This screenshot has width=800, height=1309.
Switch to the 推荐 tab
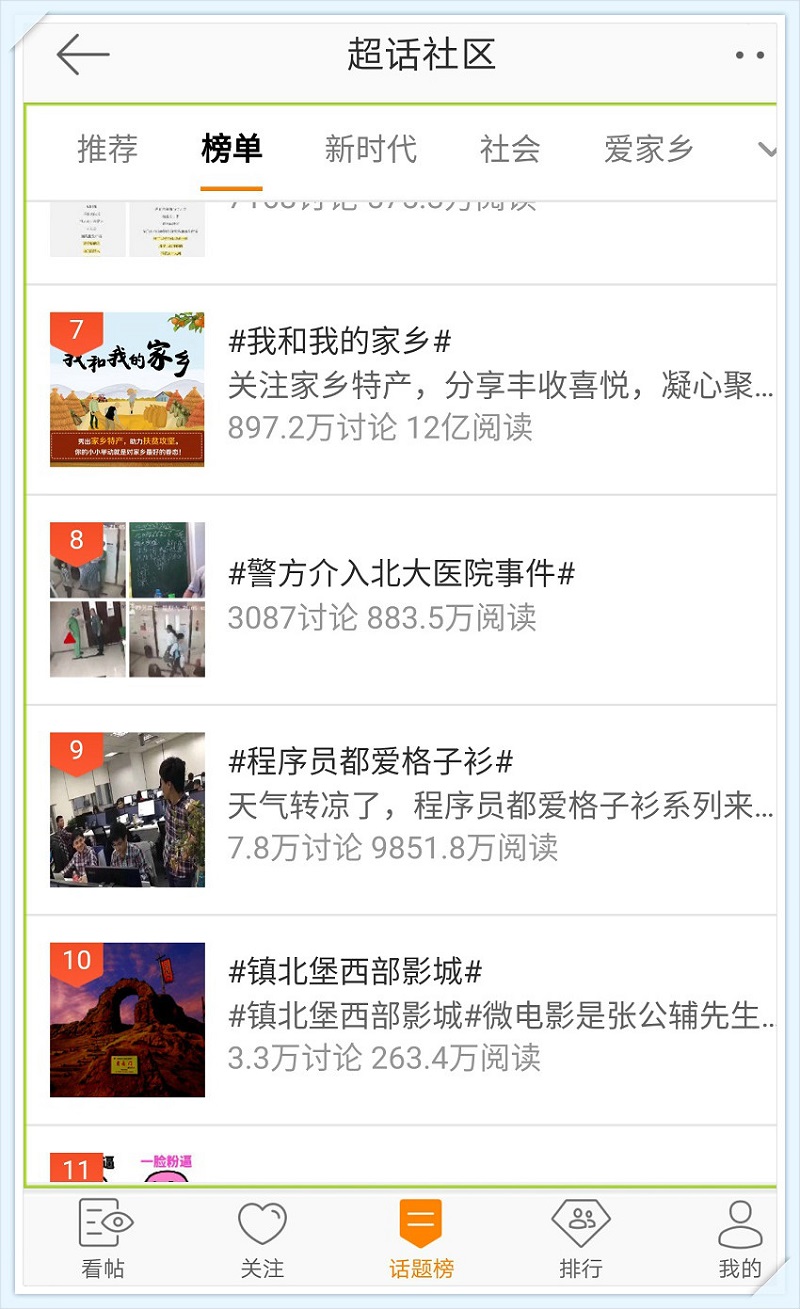pos(107,150)
